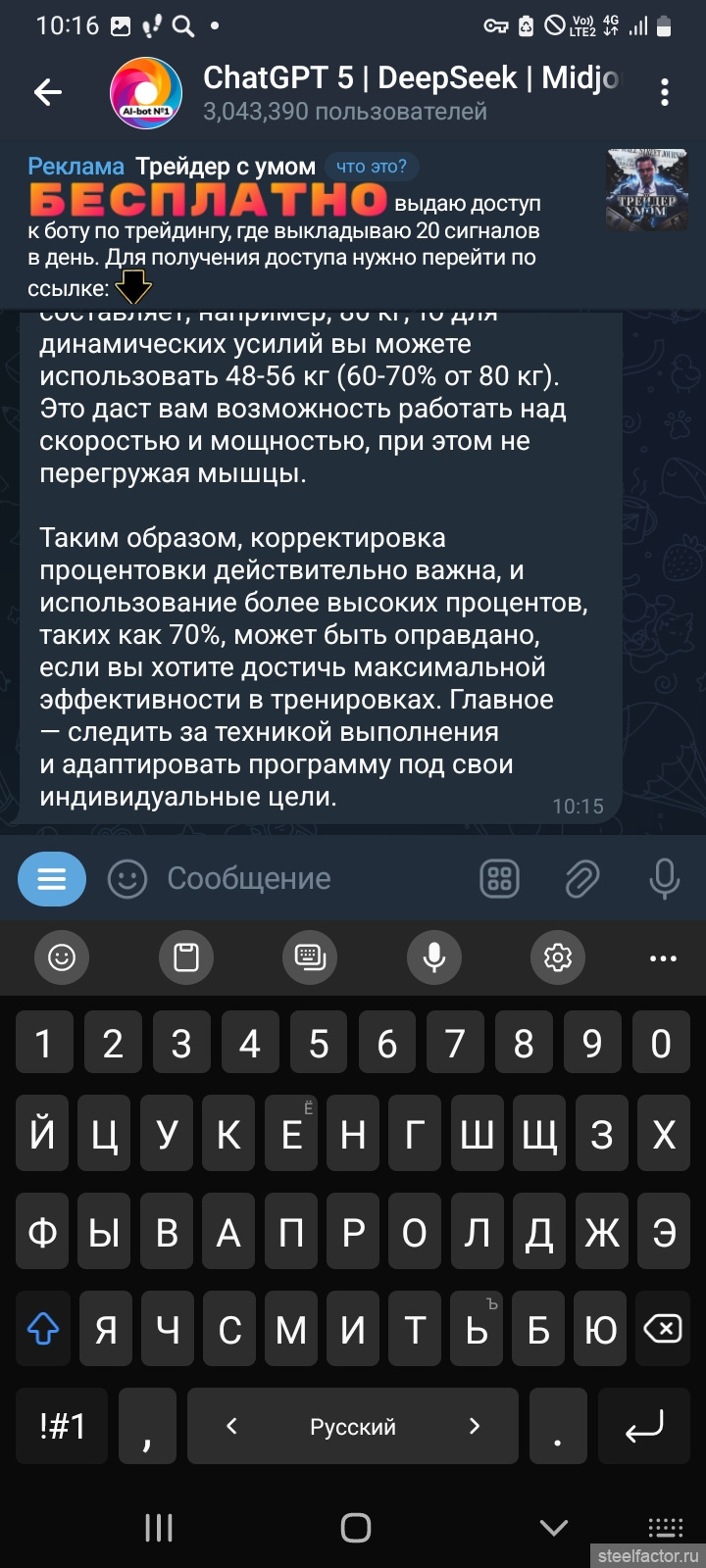Tap the 'что это?' ad info chip
Viewport: 706px width, 1568px height.
tap(371, 167)
